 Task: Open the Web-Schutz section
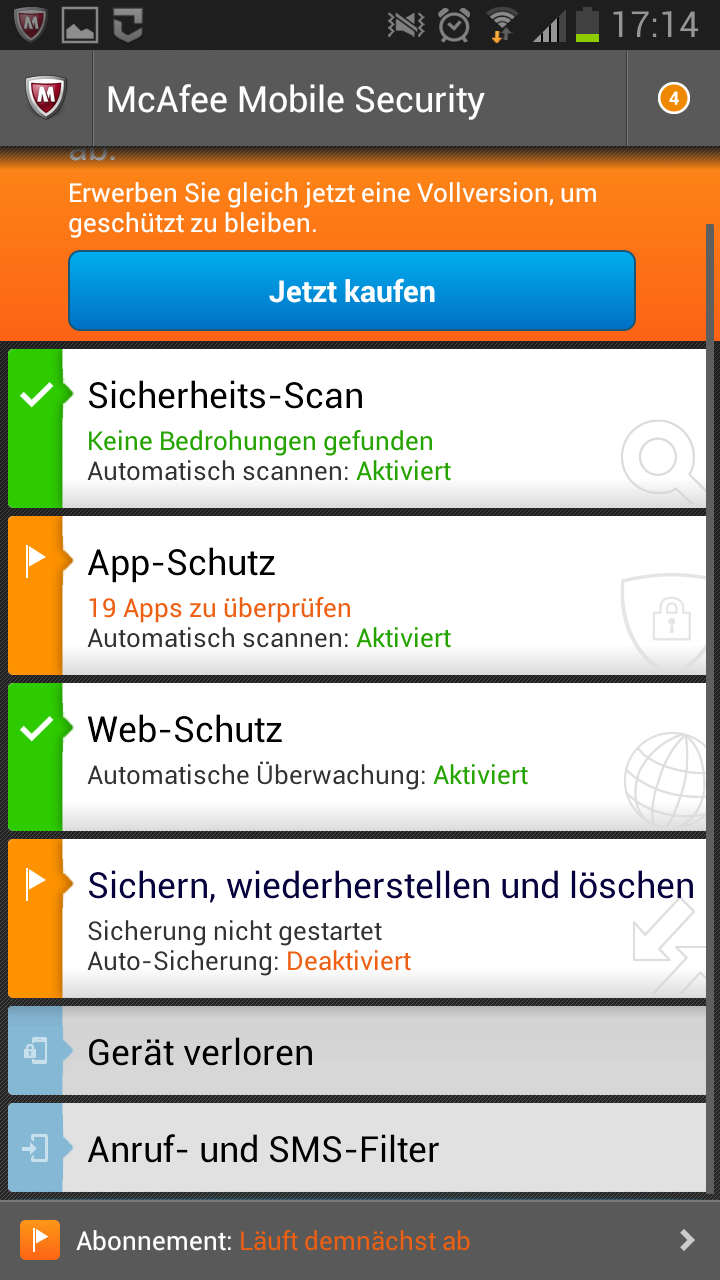coord(360,756)
